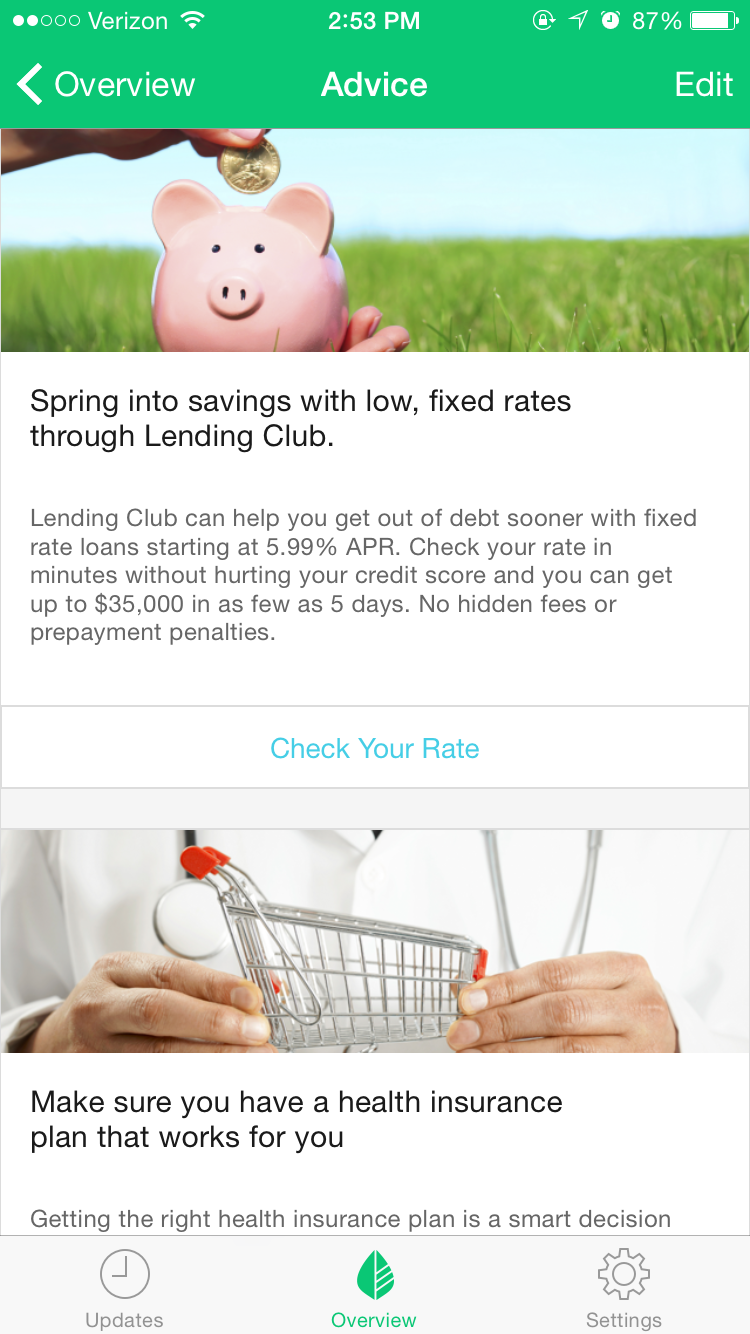Open the Settings tab
The height and width of the screenshot is (1334, 750).
coord(623,1288)
